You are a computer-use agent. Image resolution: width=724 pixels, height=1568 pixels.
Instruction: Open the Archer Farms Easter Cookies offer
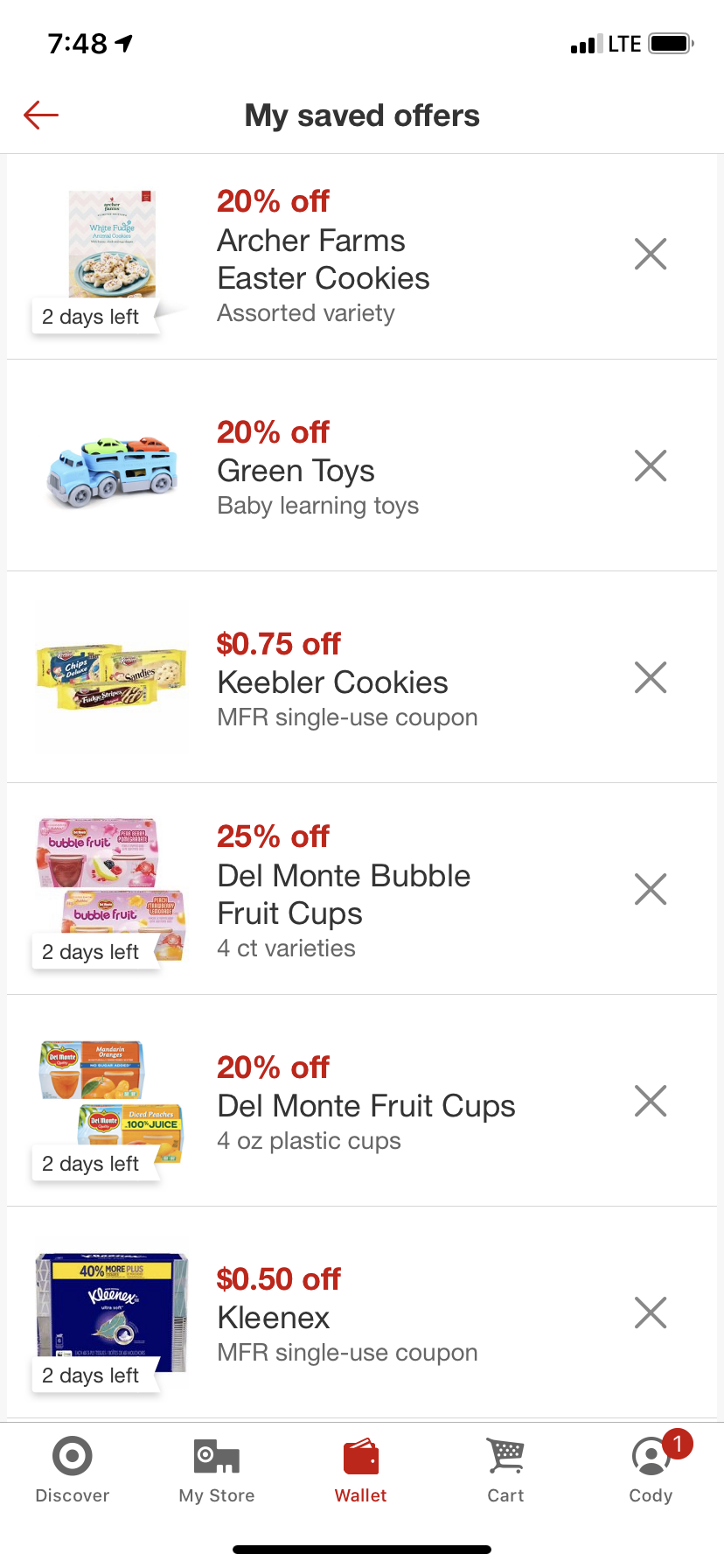pos(323,258)
